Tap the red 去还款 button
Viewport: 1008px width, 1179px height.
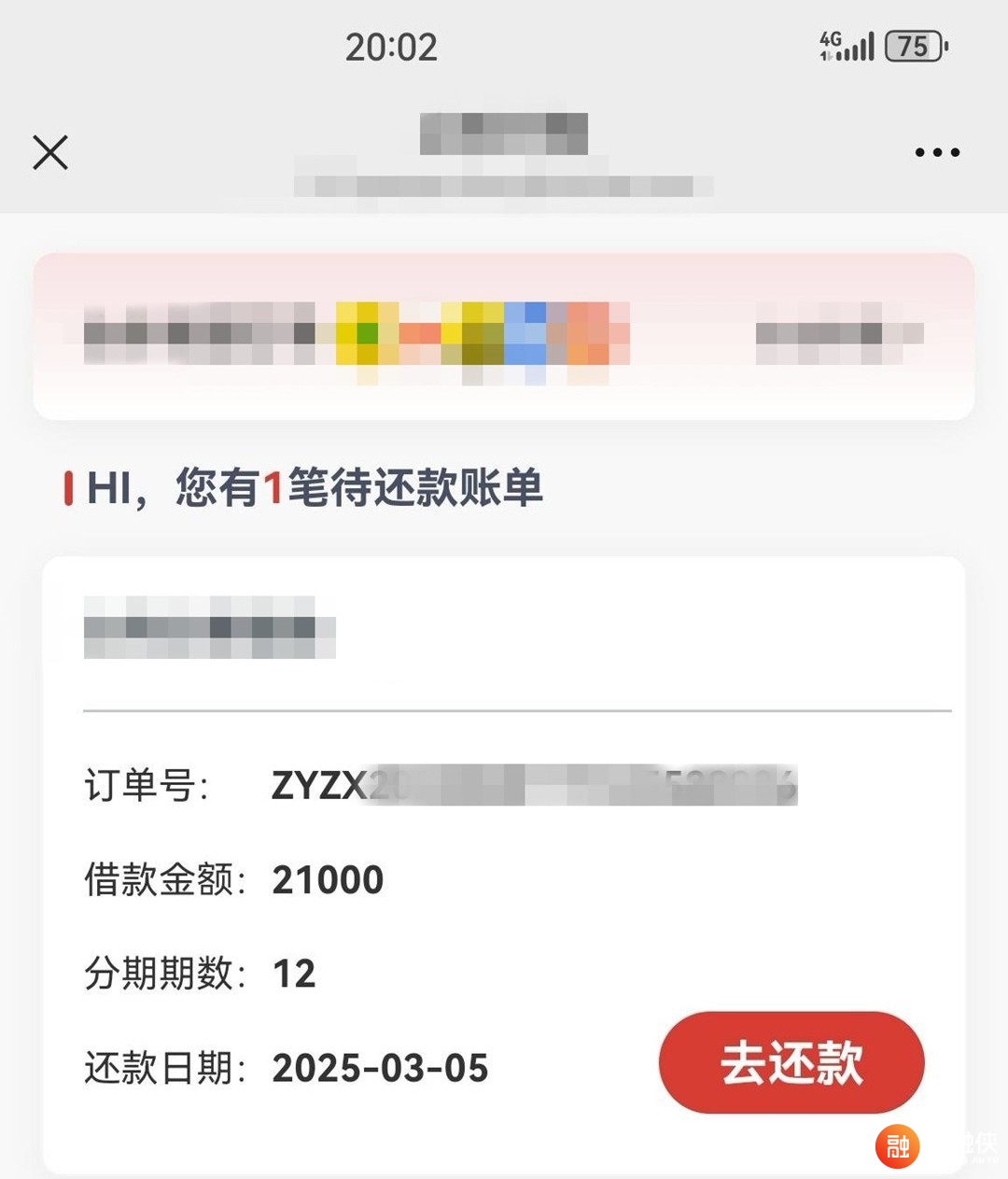(791, 1062)
